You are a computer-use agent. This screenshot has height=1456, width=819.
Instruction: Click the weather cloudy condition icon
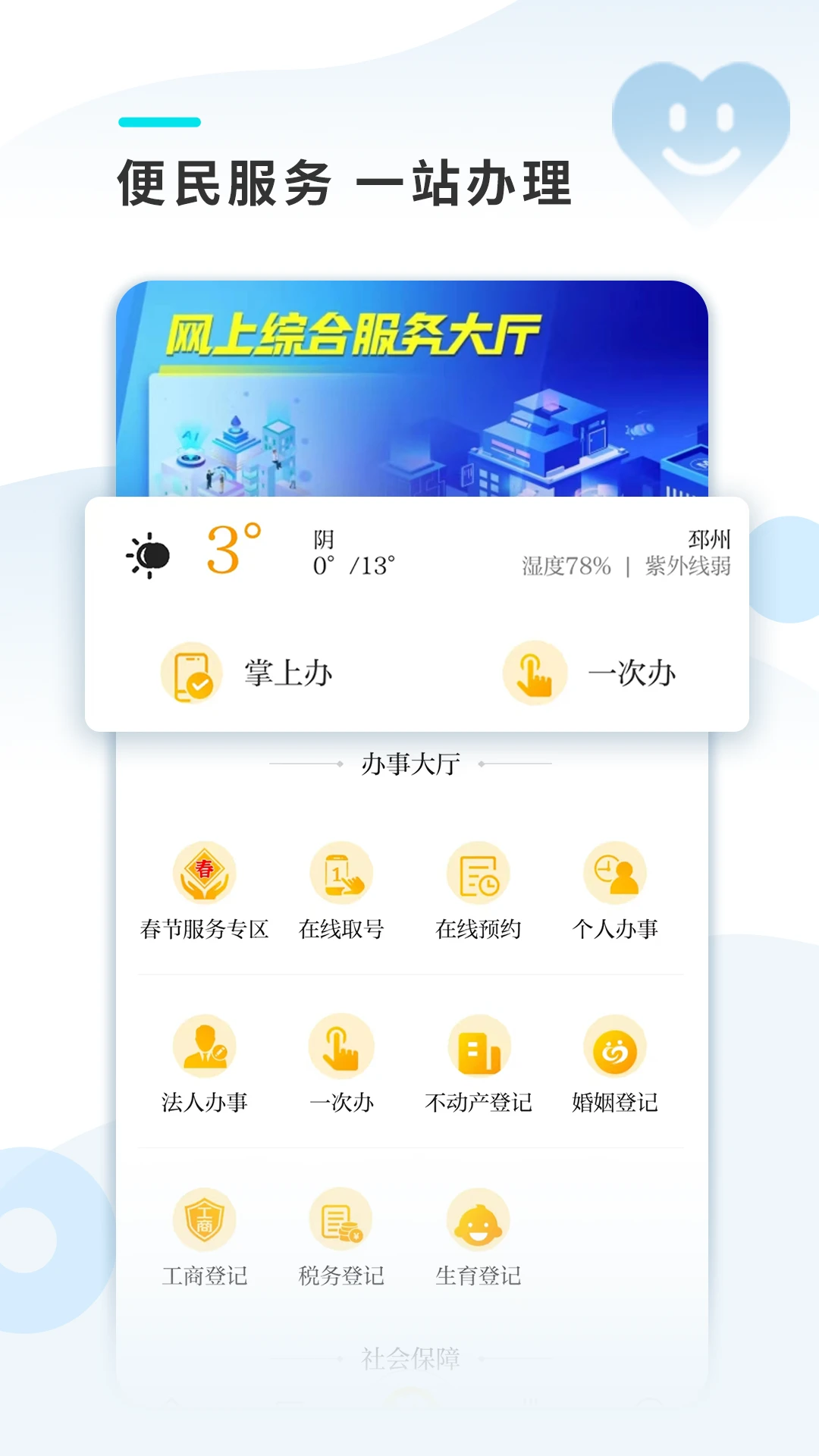149,557
